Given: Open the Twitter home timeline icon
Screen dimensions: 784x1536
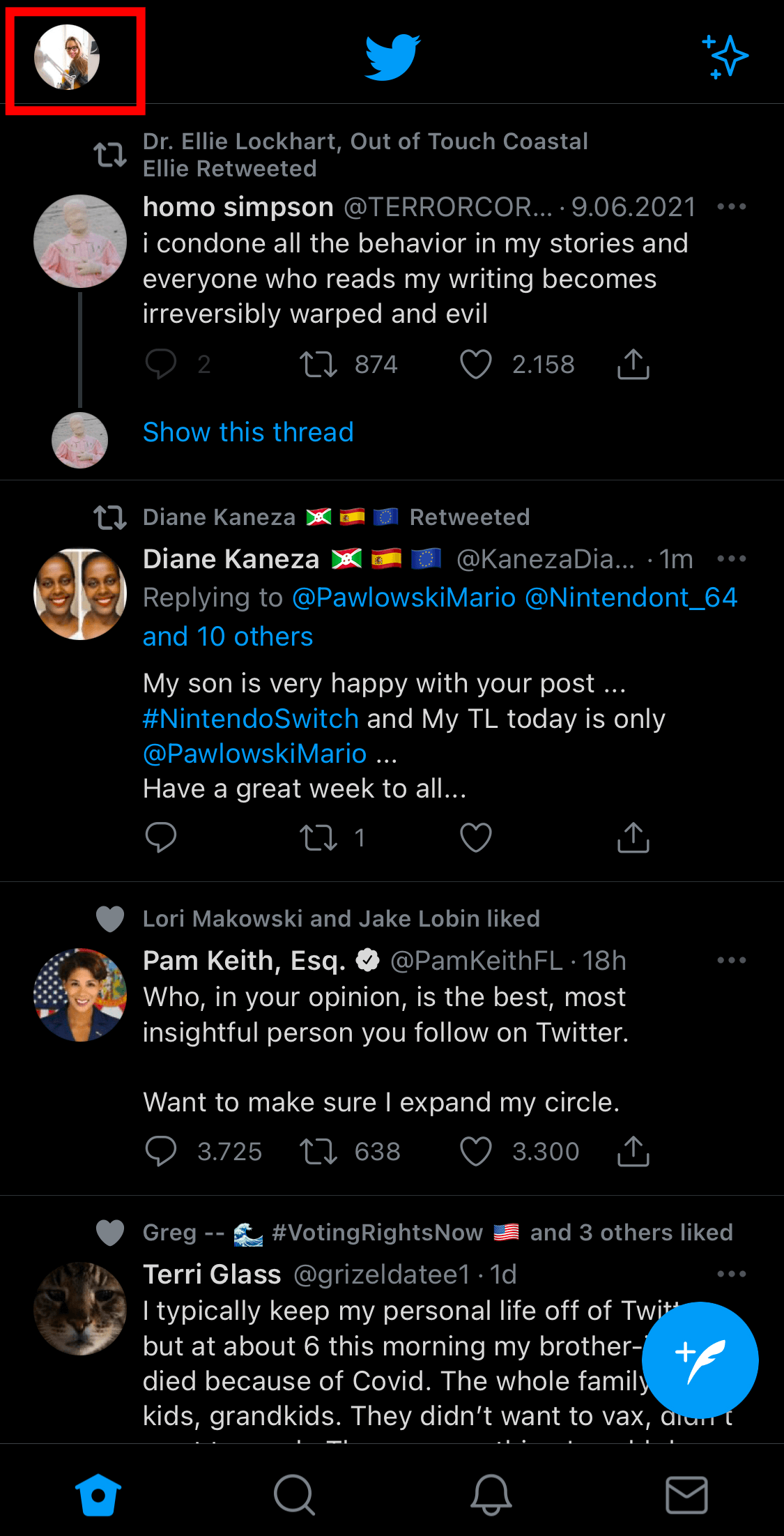Looking at the screenshot, I should [98, 1494].
